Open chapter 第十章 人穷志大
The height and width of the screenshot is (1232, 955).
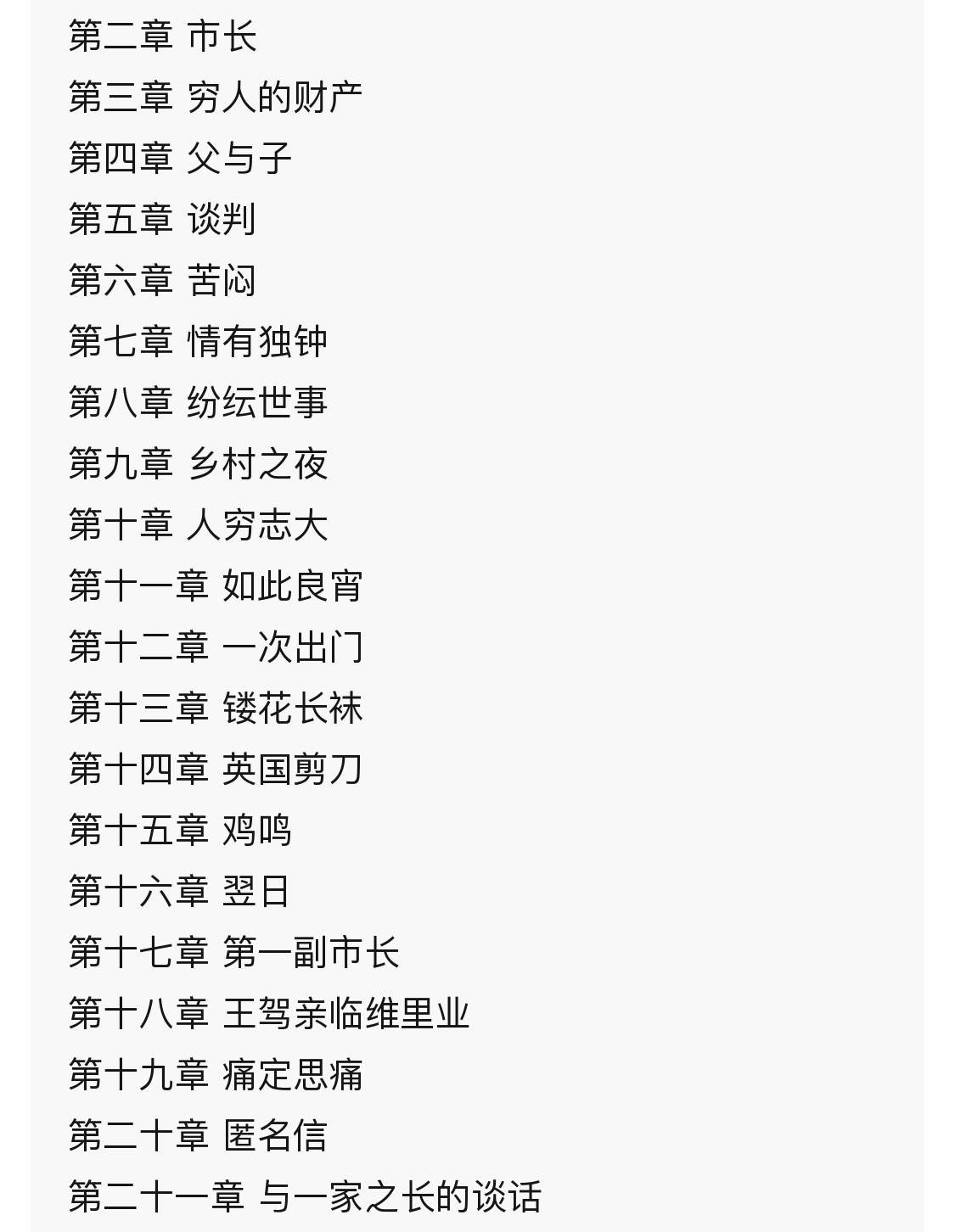point(198,525)
